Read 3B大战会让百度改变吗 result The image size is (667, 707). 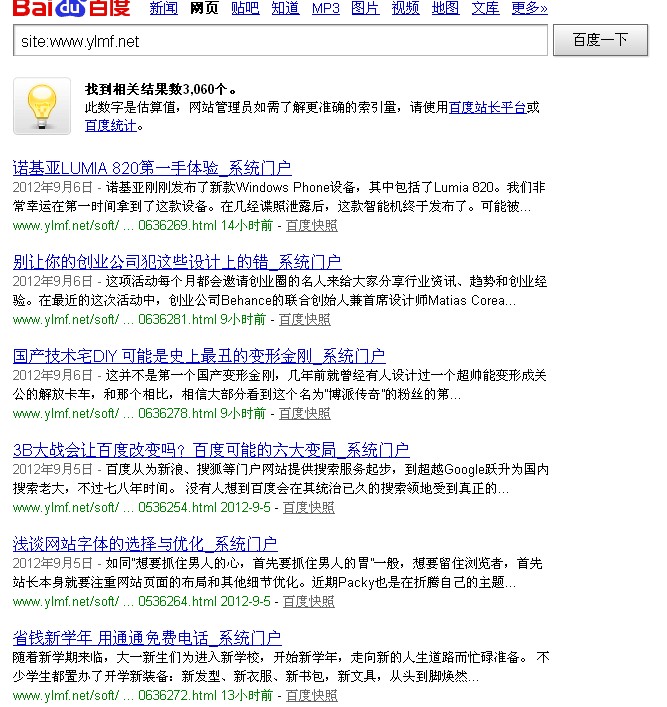pos(211,450)
